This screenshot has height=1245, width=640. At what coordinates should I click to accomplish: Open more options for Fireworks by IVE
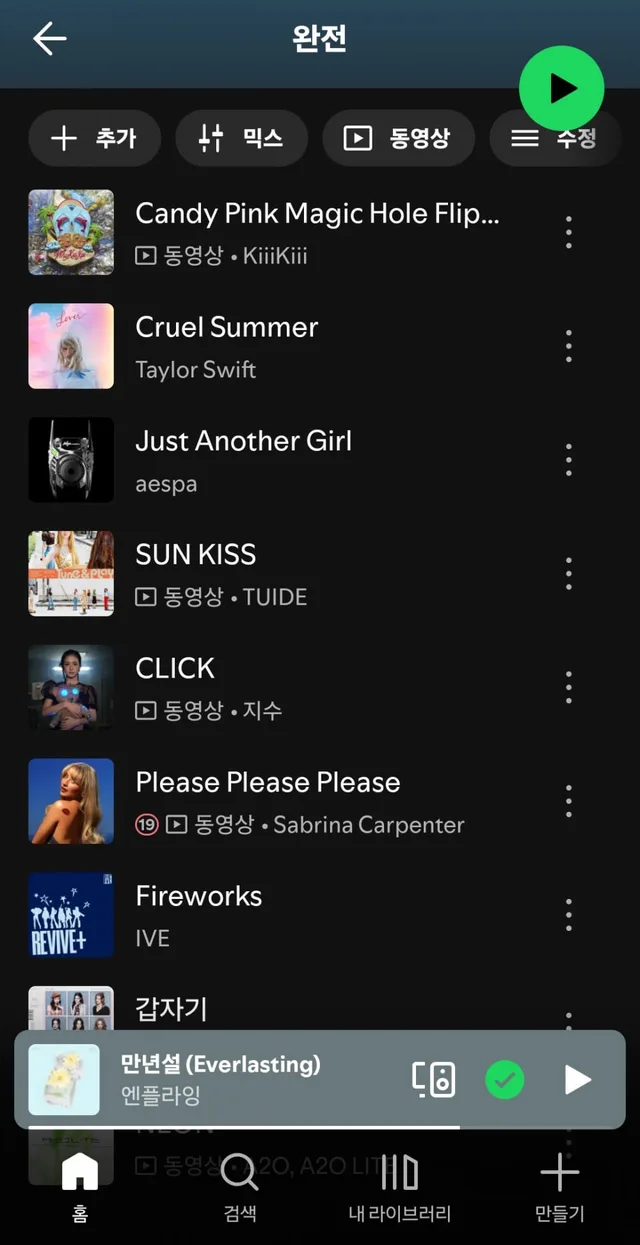point(569,915)
